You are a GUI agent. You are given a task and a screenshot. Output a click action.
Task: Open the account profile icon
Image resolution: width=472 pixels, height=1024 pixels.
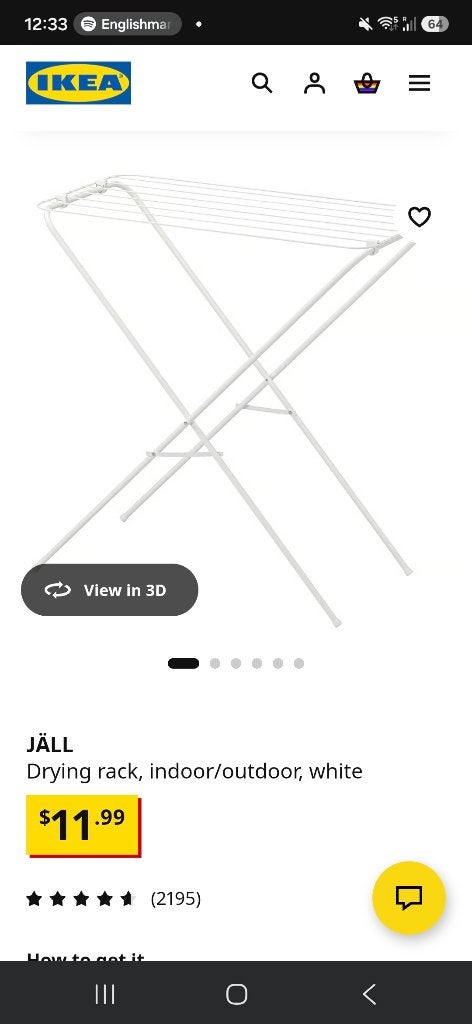[315, 83]
